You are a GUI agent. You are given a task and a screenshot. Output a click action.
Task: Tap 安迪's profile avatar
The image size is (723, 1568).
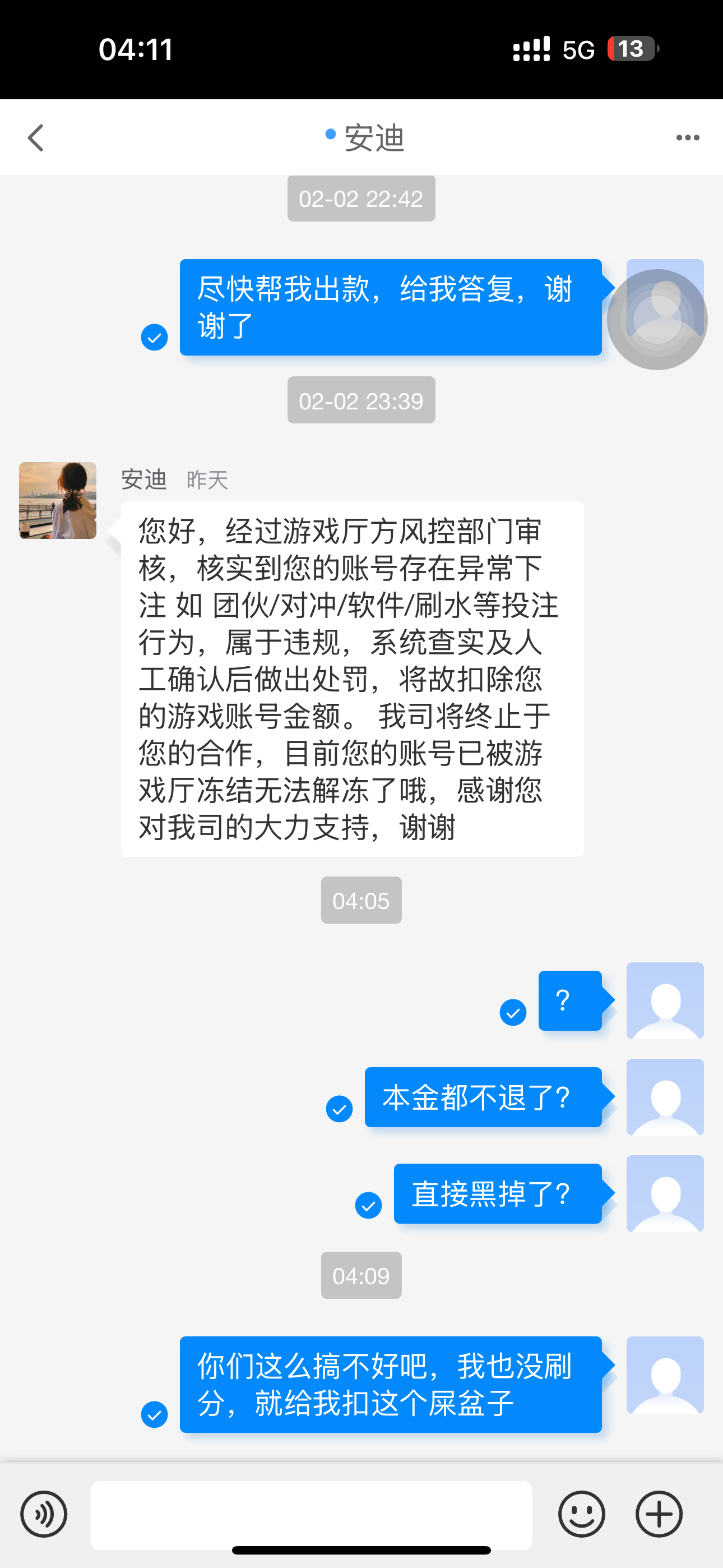(58, 500)
